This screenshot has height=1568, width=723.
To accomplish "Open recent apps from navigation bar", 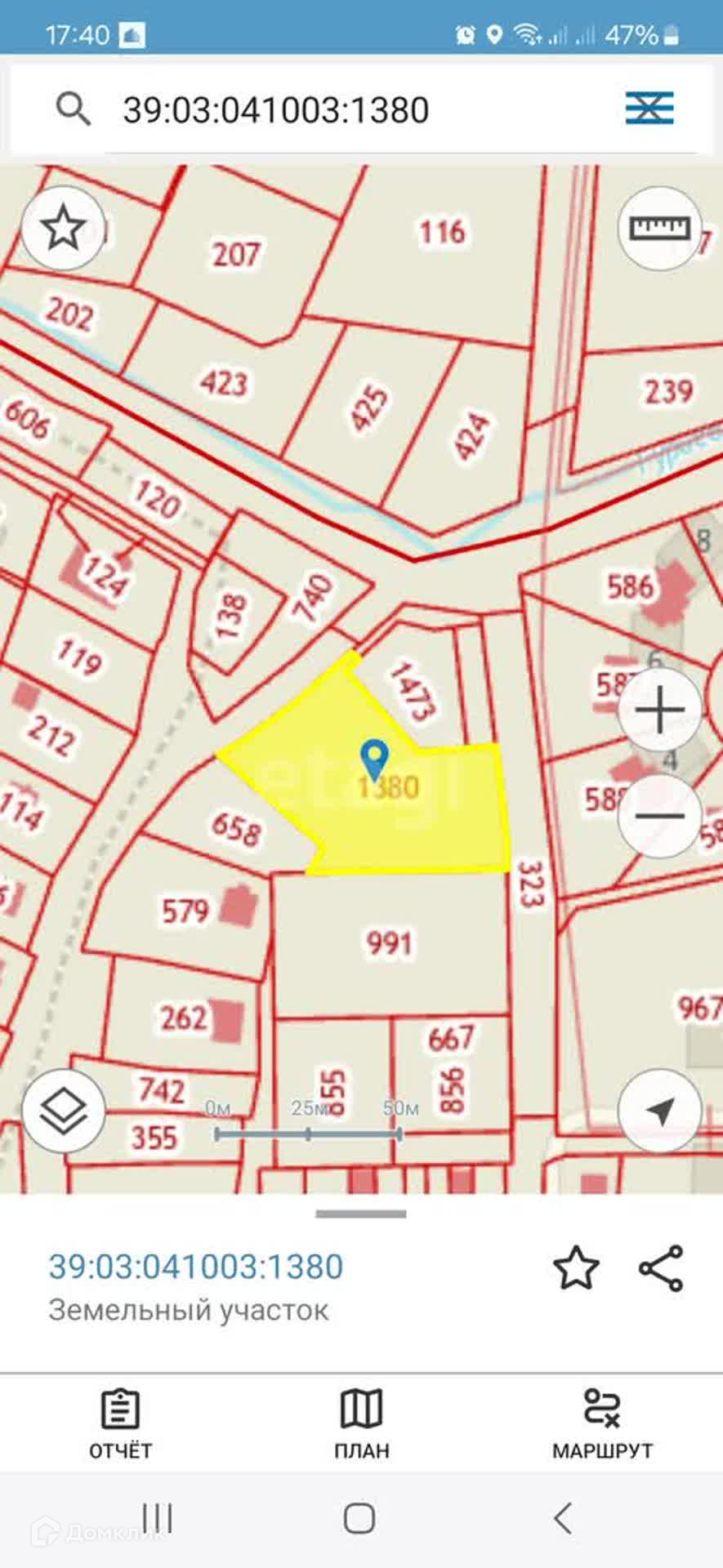I will point(158,1518).
